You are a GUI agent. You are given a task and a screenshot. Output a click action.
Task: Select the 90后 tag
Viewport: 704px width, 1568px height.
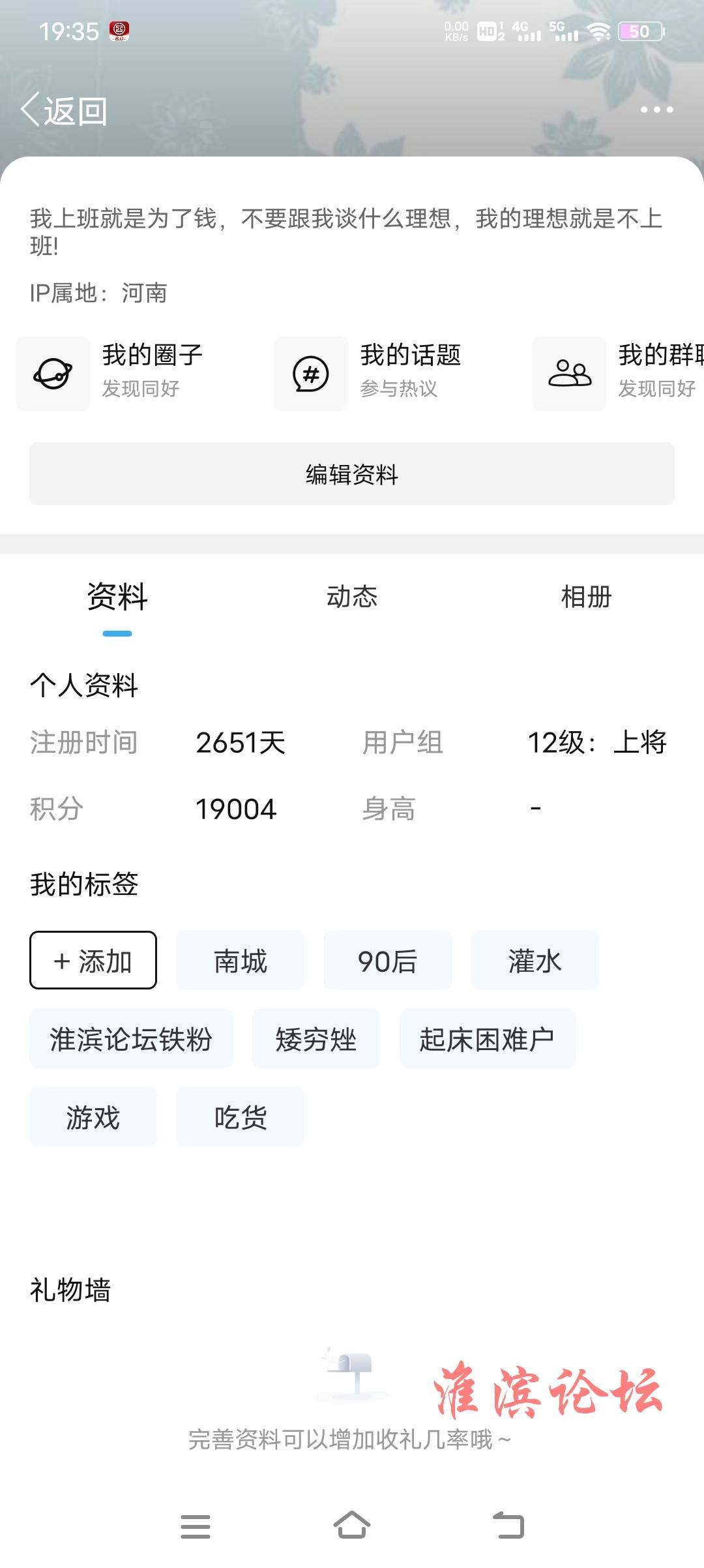click(388, 960)
